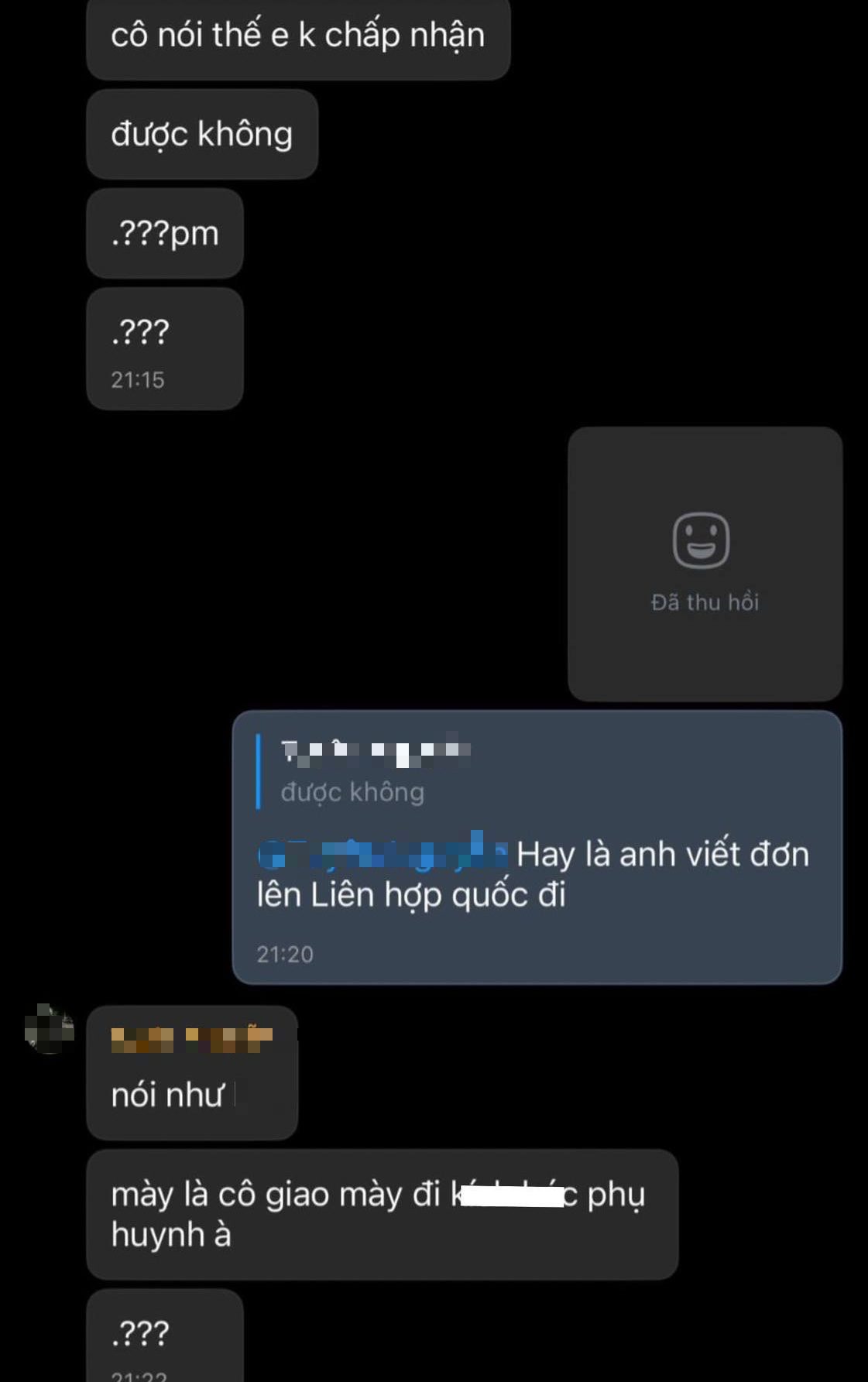Click the smiley sticker icon in the recalled message

coord(703,539)
